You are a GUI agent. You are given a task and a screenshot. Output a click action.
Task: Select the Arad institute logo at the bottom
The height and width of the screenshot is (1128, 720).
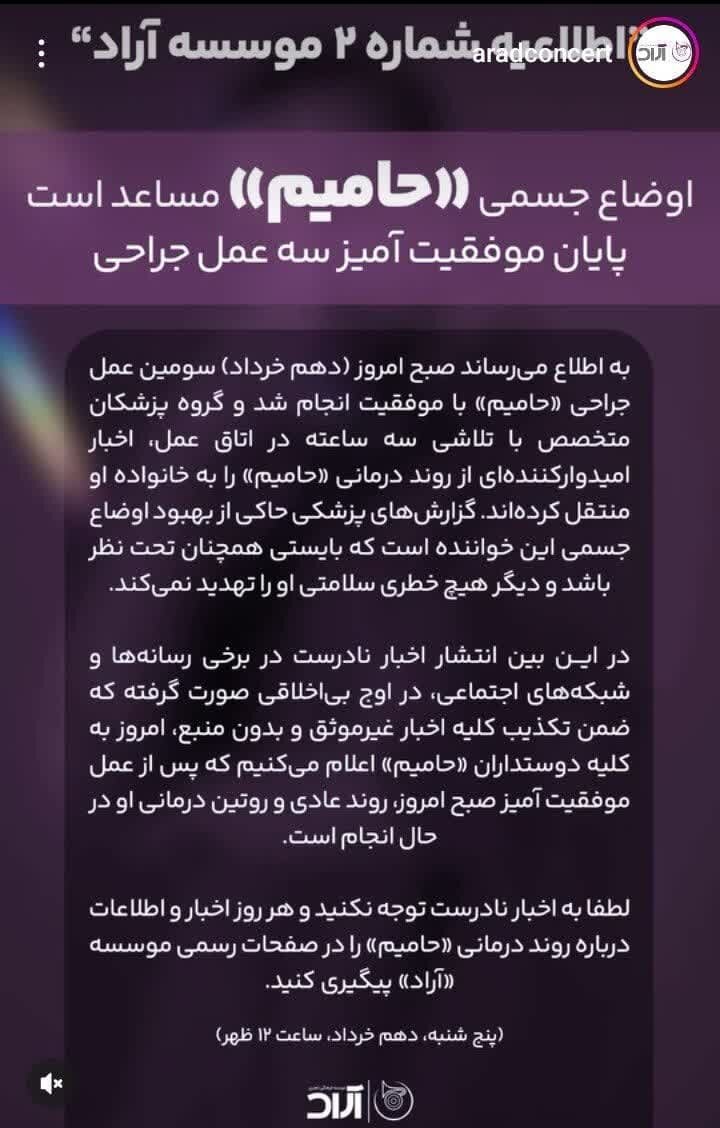click(x=360, y=1098)
